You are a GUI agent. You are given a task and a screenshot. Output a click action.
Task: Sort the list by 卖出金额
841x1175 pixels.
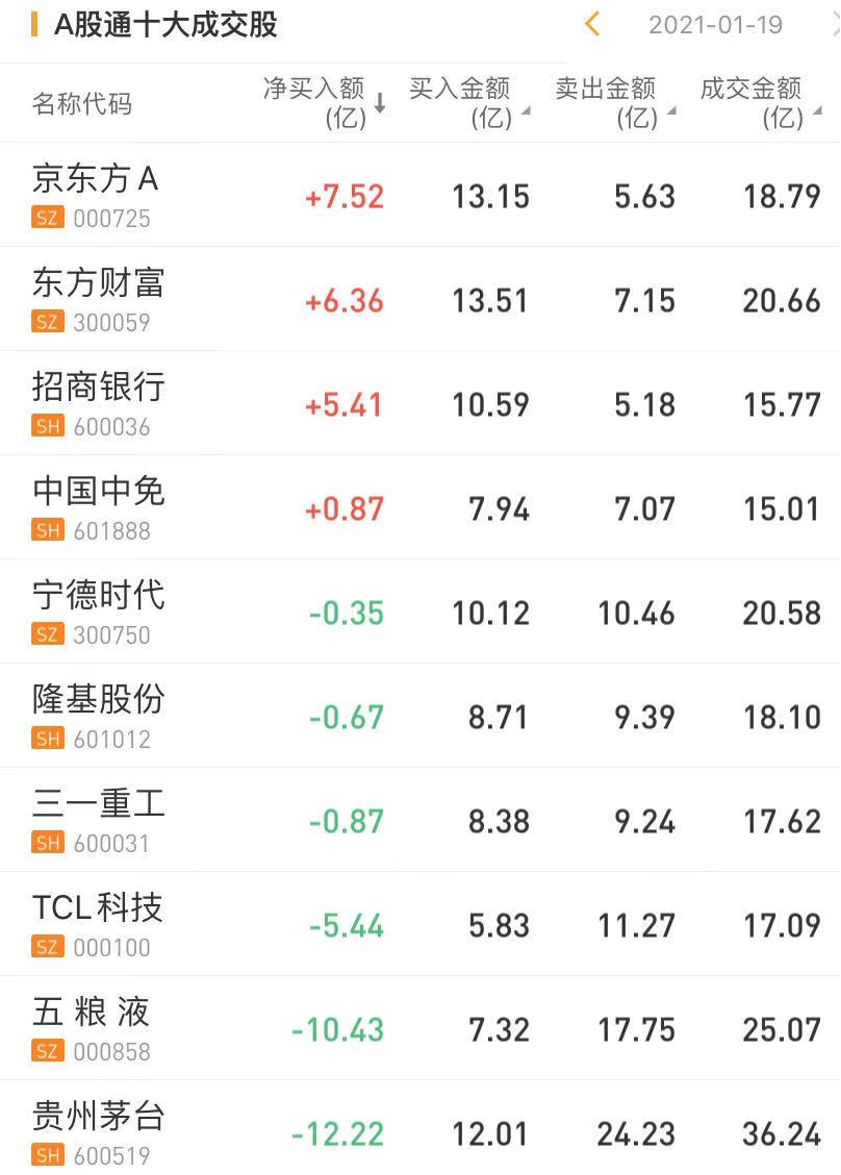[x=614, y=103]
